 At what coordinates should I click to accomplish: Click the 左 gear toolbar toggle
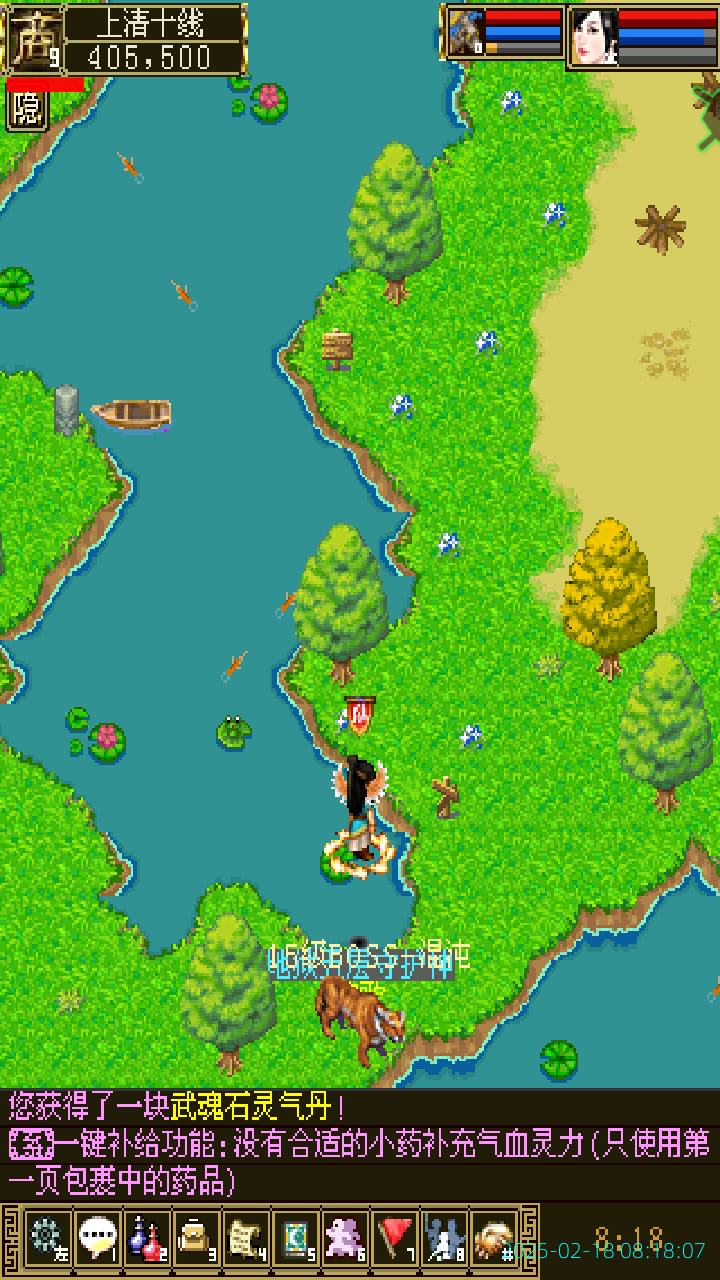(45, 1240)
